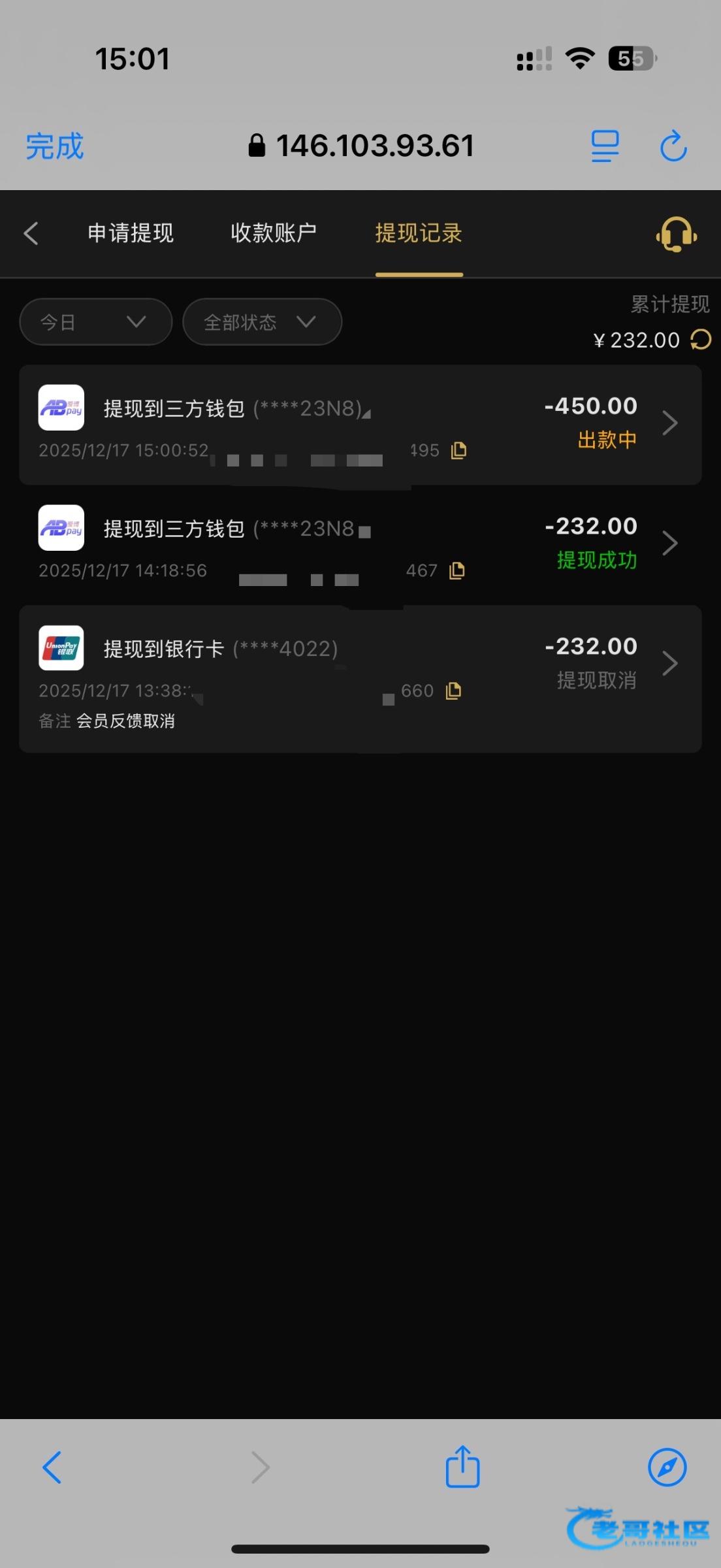Go back with the header arrow
Screen dimensions: 721x1568
31,233
